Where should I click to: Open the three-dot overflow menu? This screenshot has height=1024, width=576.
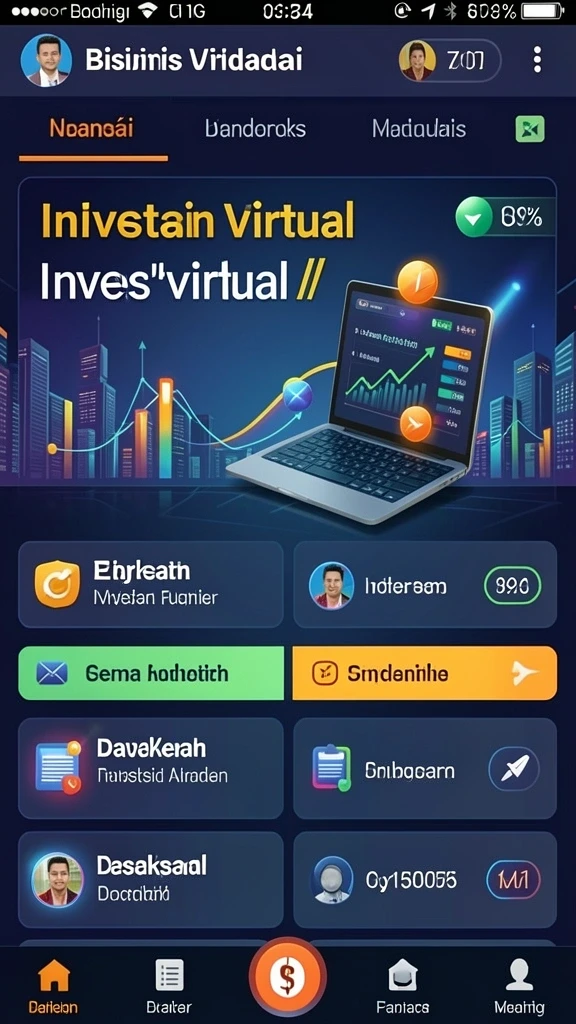click(x=537, y=60)
